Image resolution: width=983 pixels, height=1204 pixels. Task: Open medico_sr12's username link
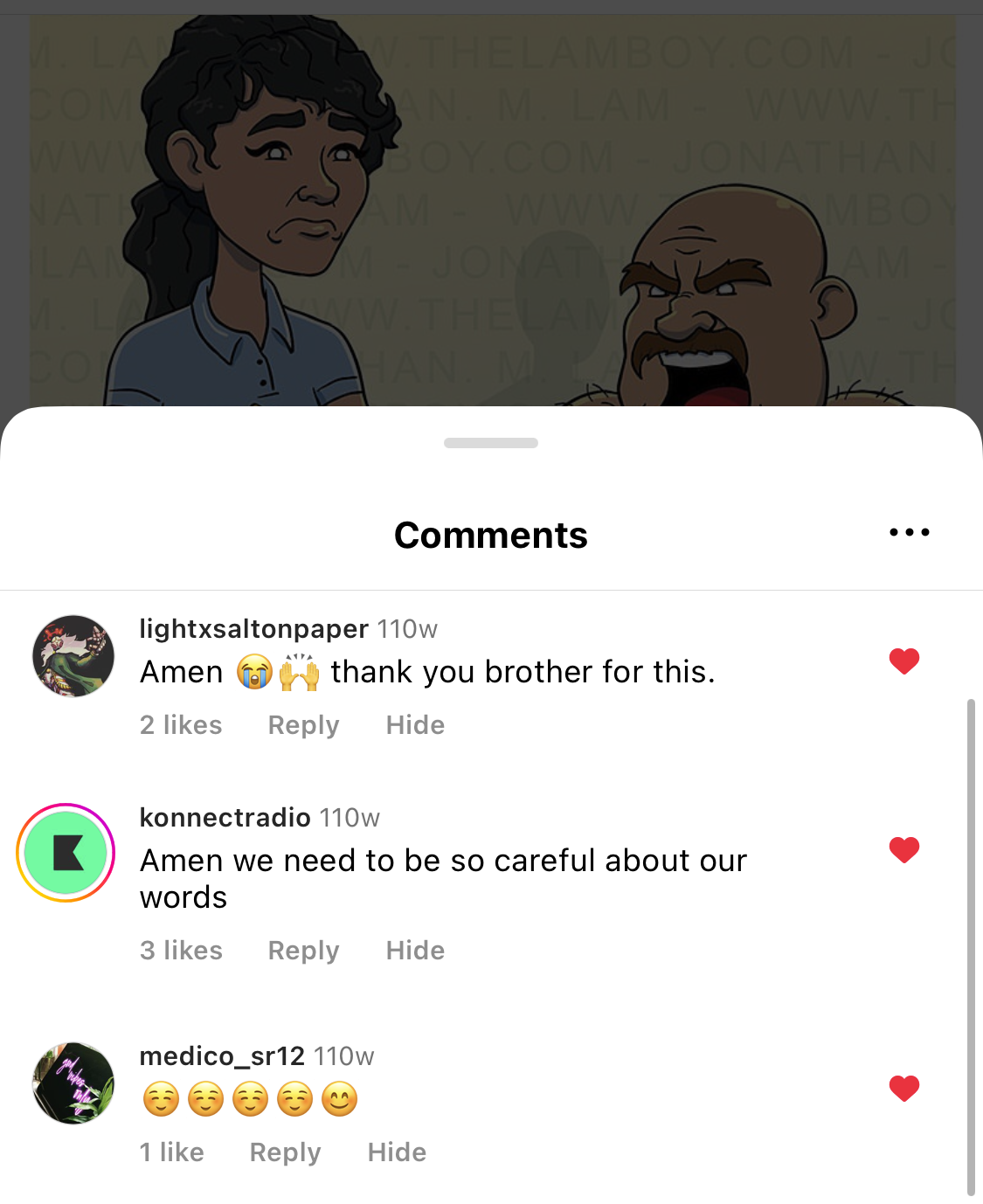[222, 1056]
